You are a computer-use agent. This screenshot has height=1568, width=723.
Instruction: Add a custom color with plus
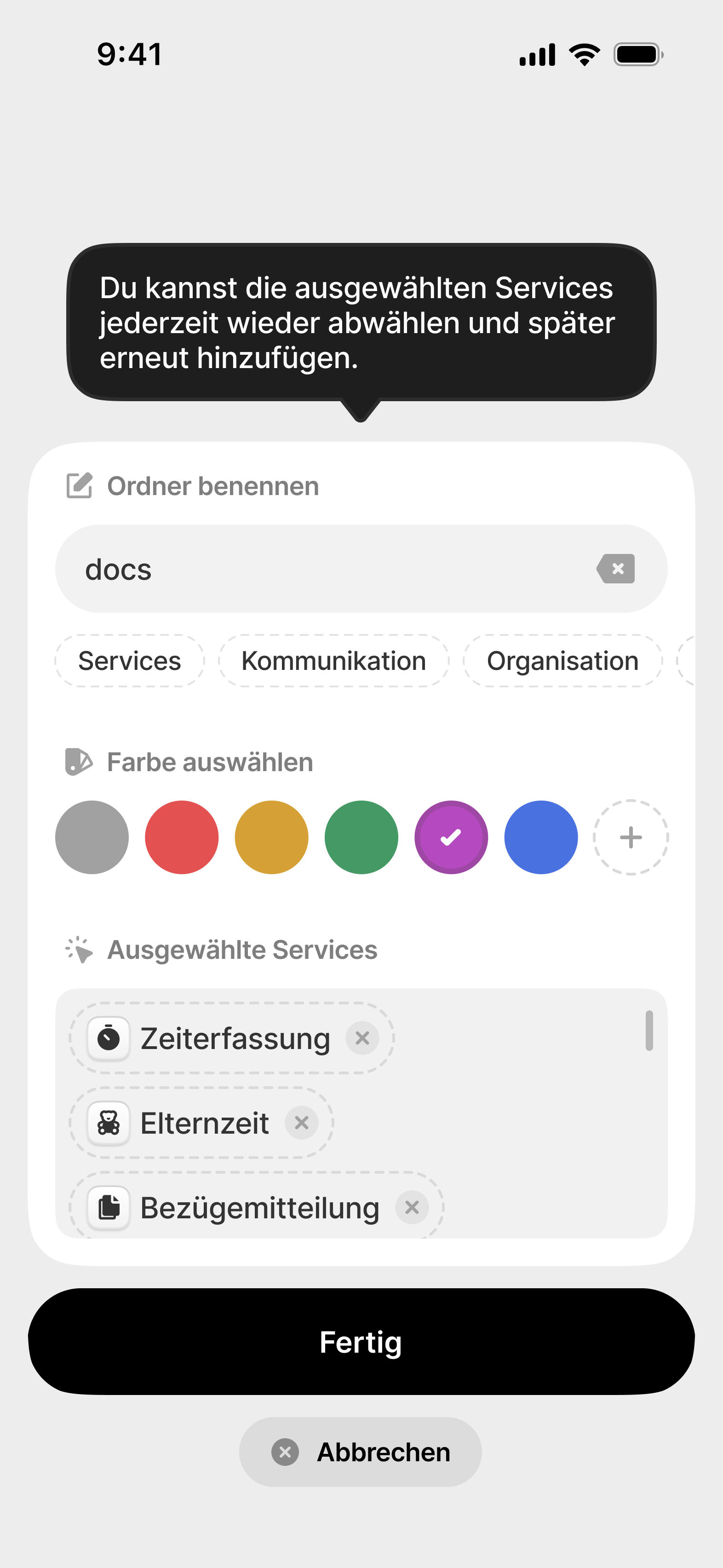(x=631, y=837)
